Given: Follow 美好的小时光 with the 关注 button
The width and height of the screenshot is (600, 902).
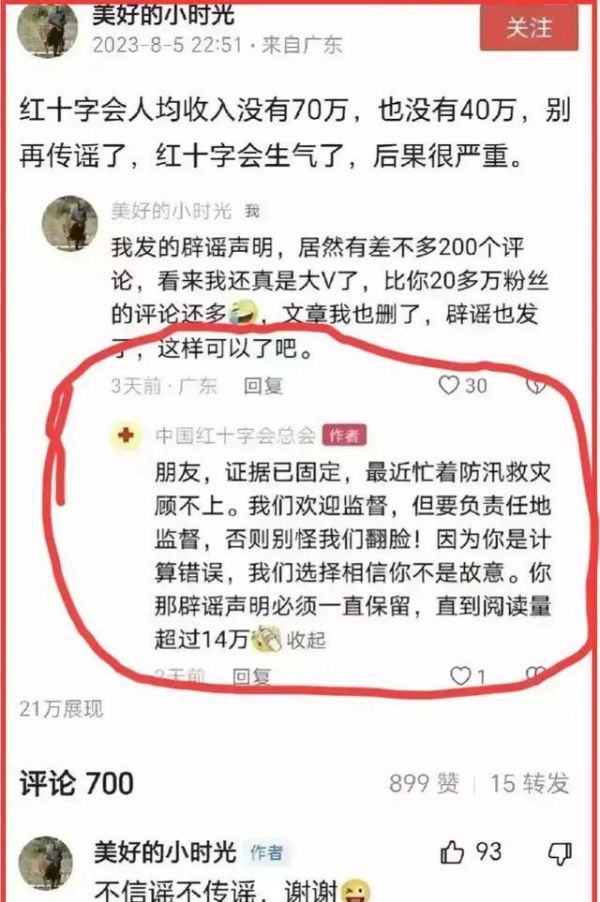Looking at the screenshot, I should coord(529,28).
